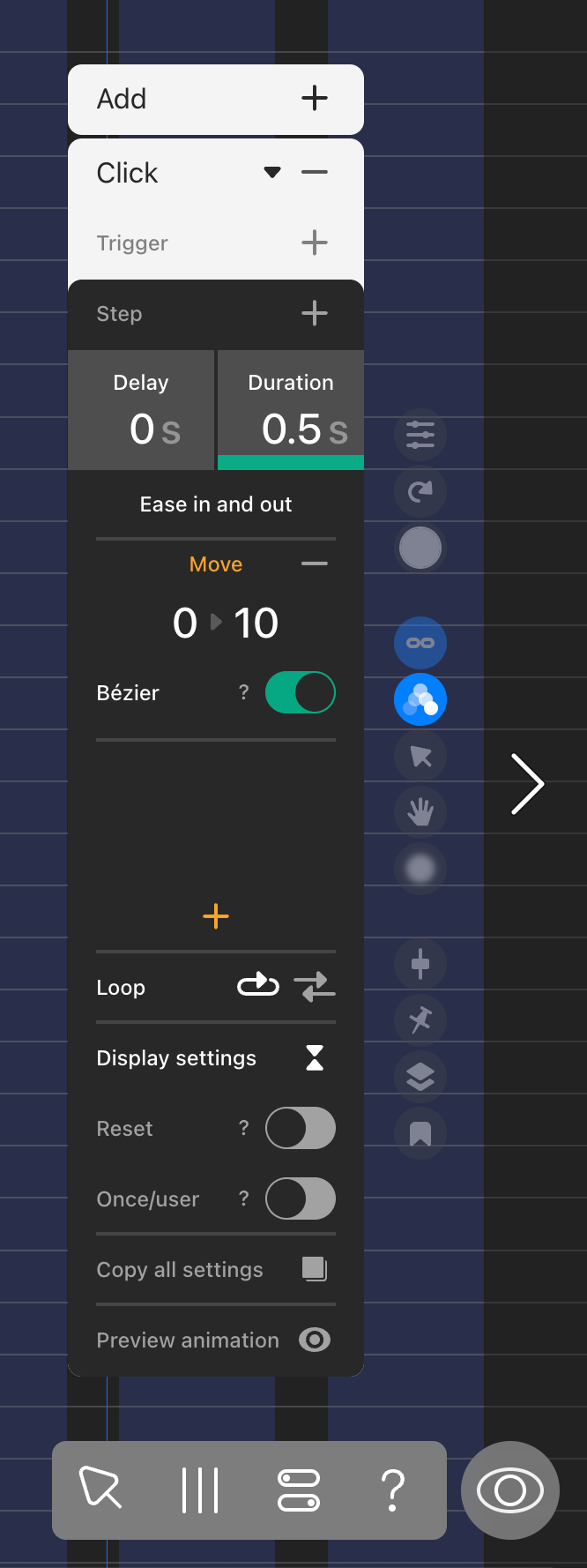Enable the Reset toggle
The width and height of the screenshot is (587, 1568).
click(300, 1128)
